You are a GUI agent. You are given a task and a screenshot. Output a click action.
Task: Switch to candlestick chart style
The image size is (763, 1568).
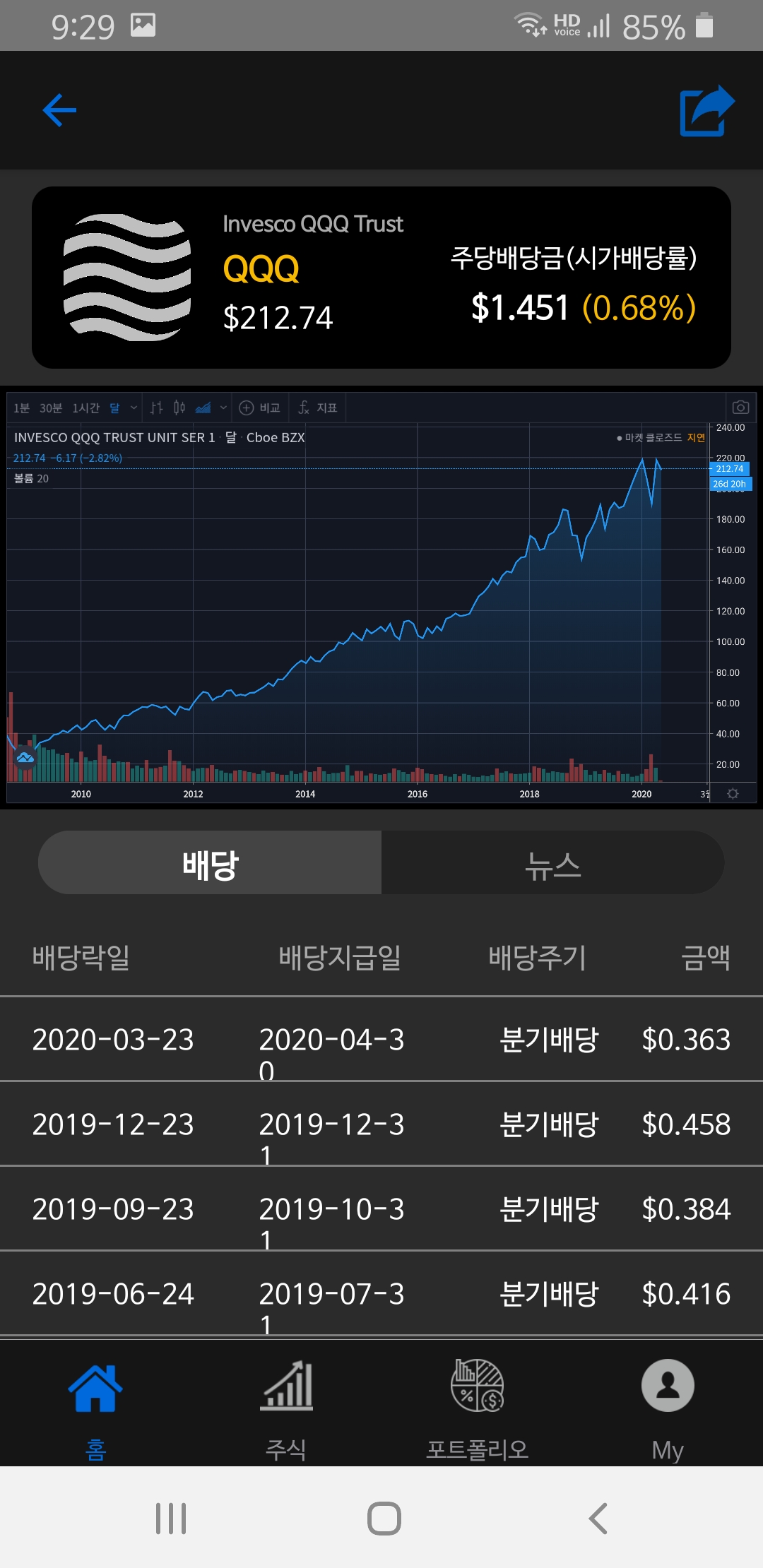[179, 408]
